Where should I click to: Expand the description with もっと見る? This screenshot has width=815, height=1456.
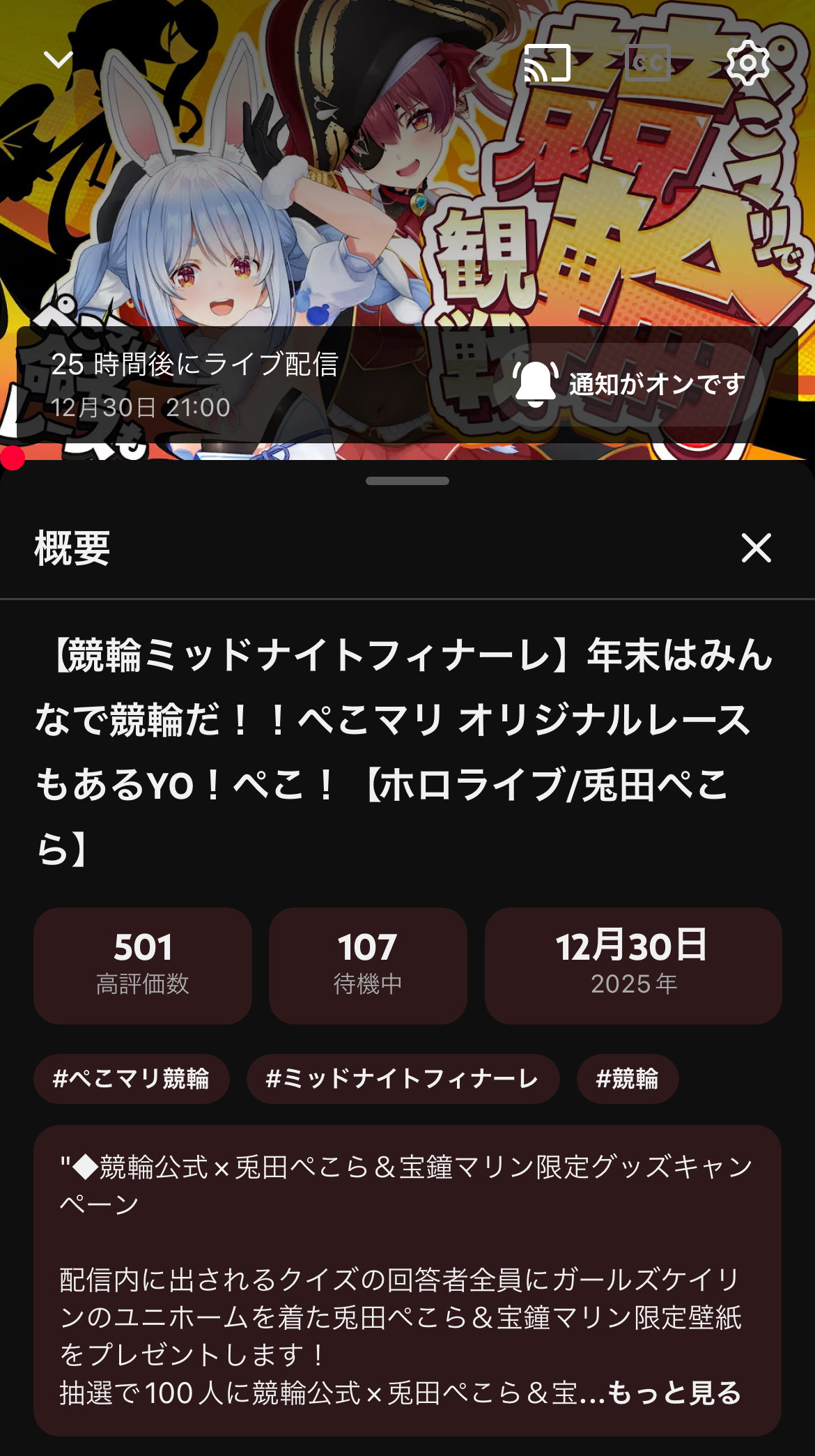coord(674,1393)
